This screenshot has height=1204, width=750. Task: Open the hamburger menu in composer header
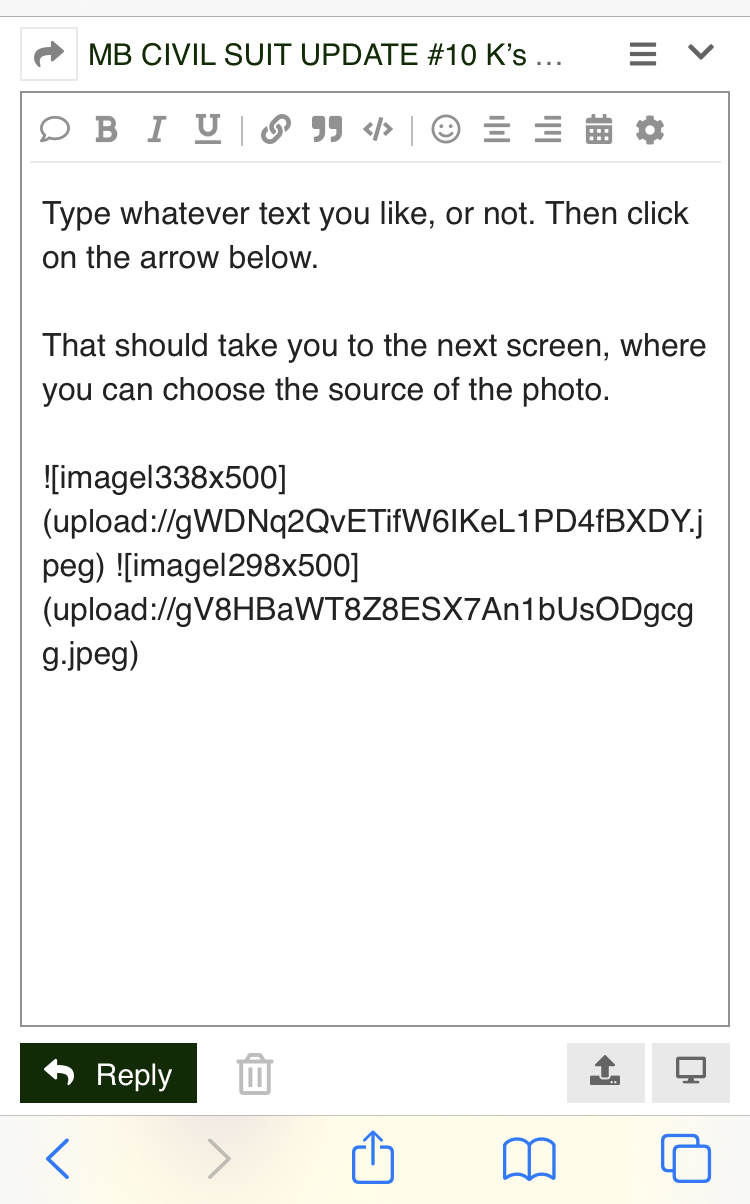(643, 53)
